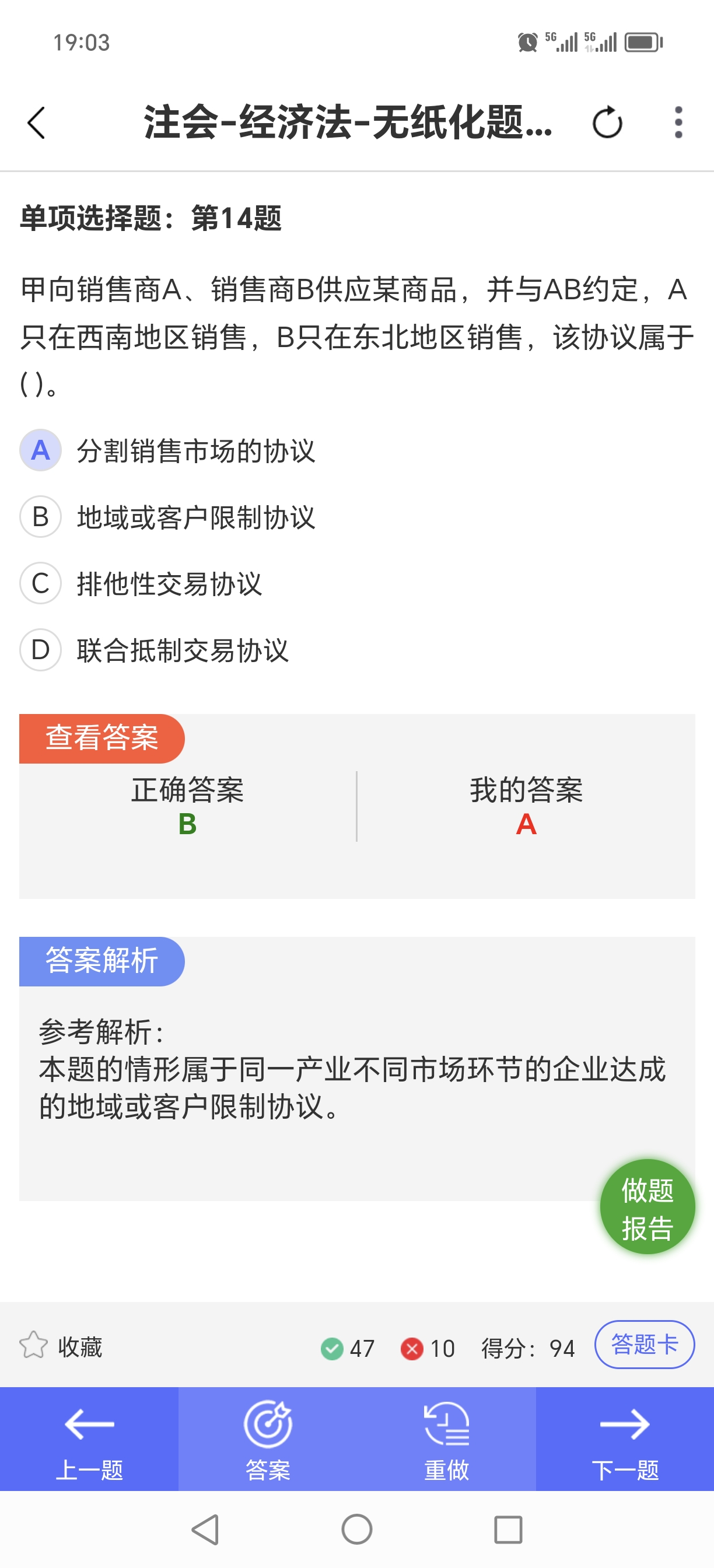714x1568 pixels.
Task: Tap 重做 to redo the question
Action: pyautogui.click(x=447, y=1439)
